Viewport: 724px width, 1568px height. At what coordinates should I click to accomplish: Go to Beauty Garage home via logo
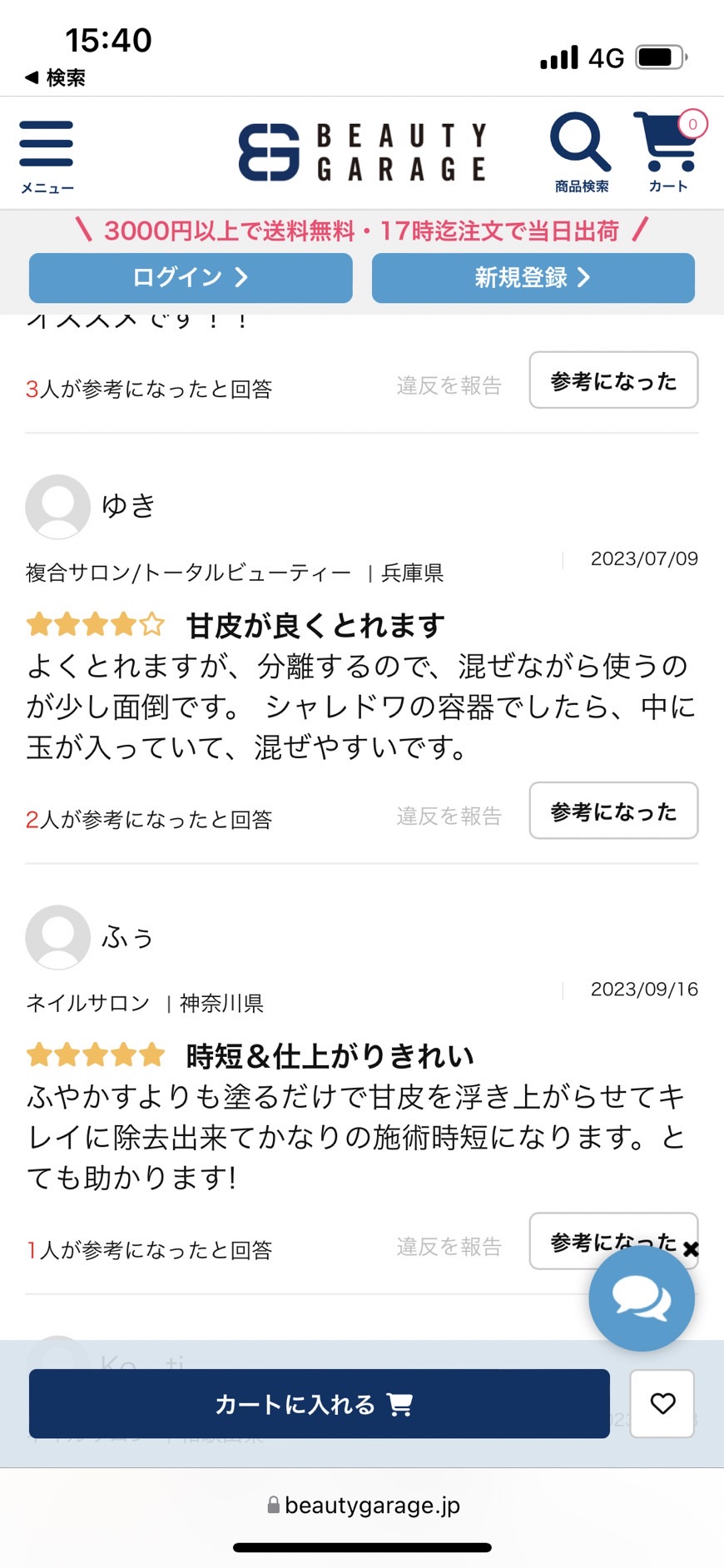(362, 152)
